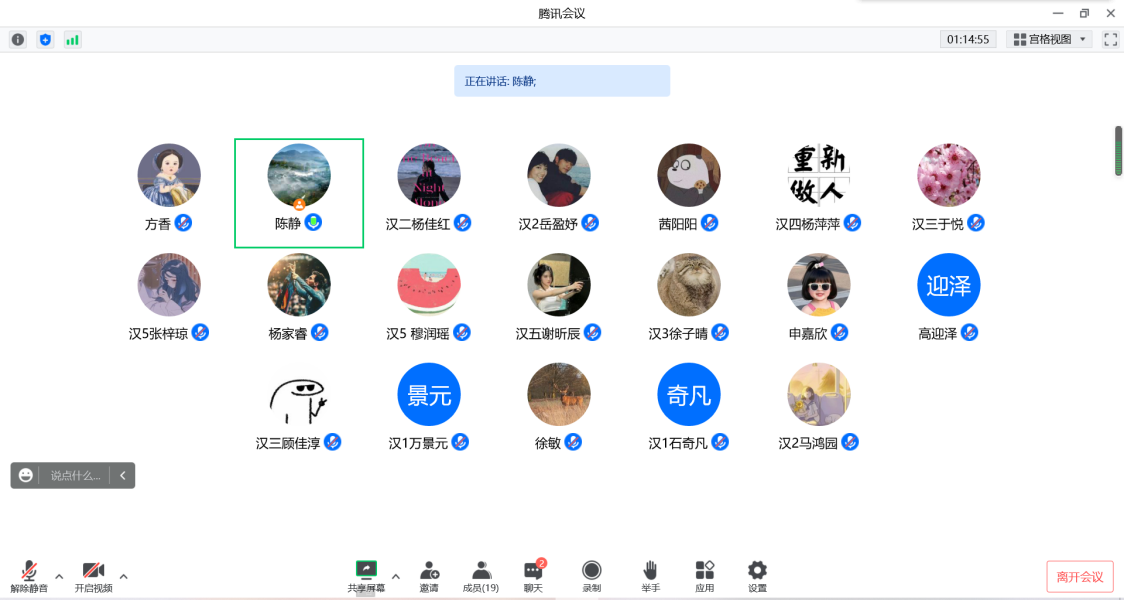Open the apps (应用) menu
The height and width of the screenshot is (600, 1124).
click(x=705, y=576)
